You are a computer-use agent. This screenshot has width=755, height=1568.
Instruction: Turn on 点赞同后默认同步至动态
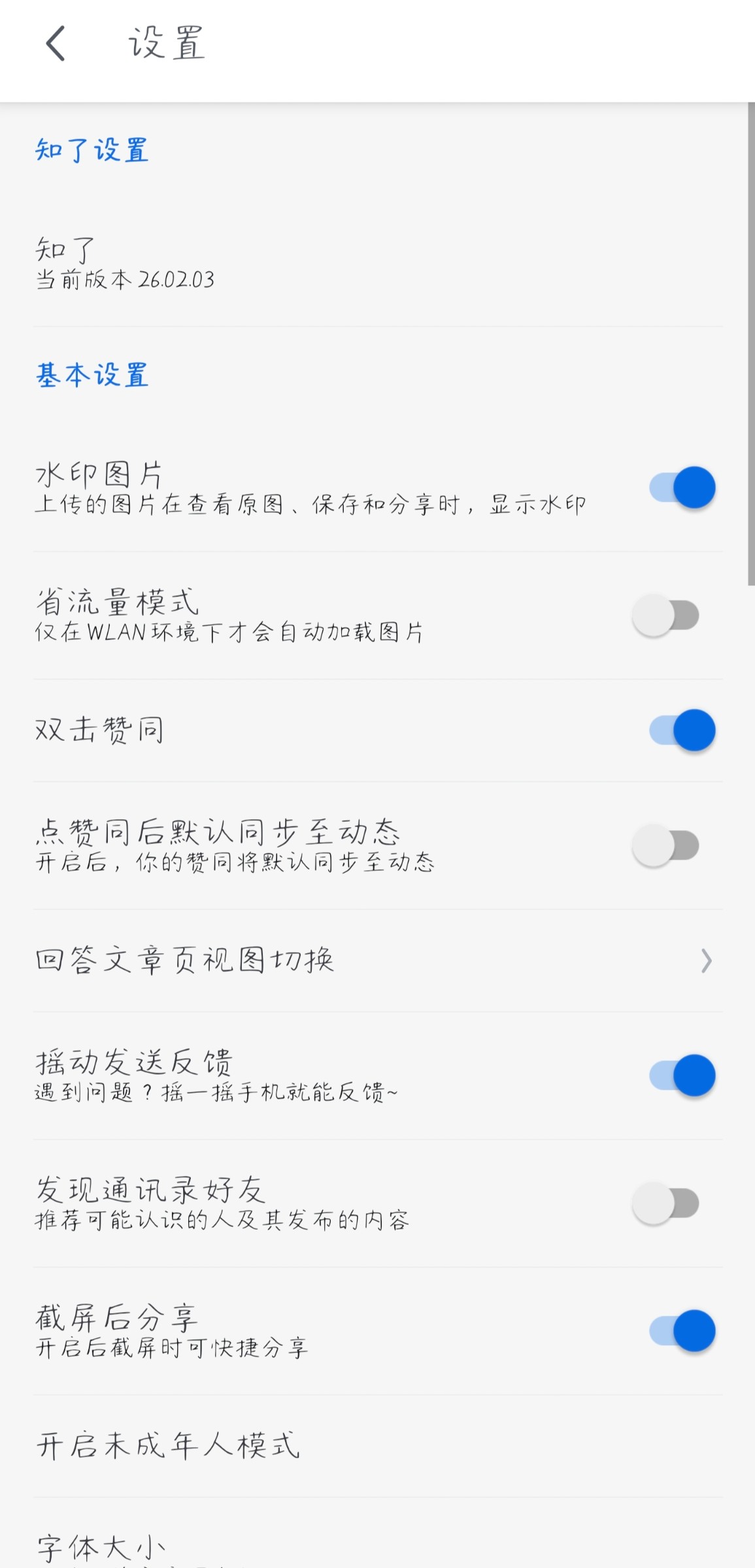666,845
